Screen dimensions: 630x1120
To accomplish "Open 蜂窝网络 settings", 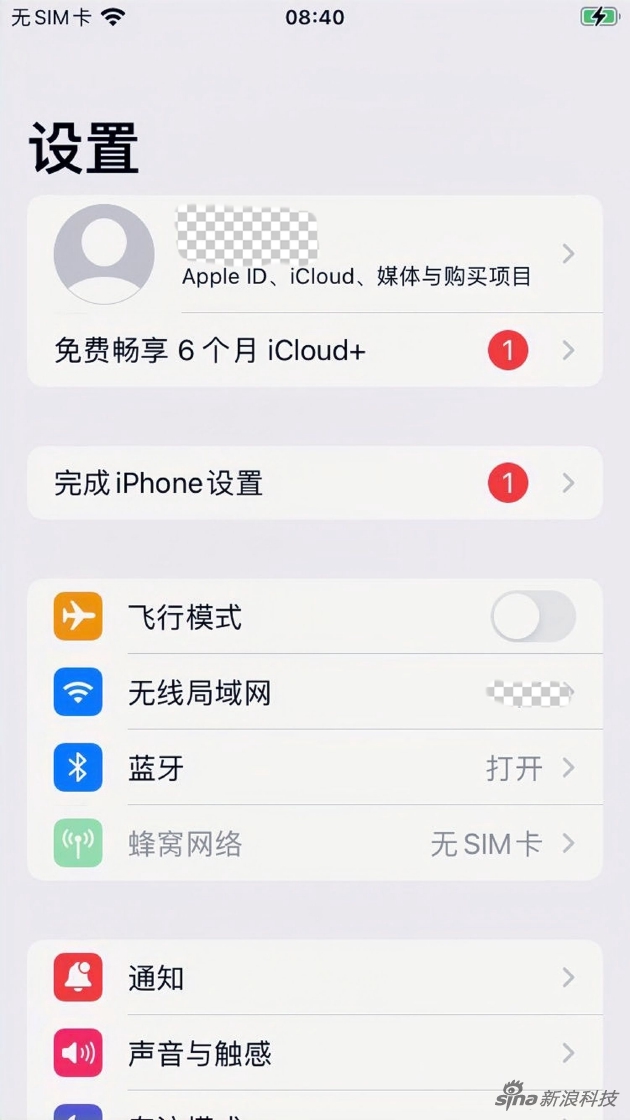I will click(315, 844).
